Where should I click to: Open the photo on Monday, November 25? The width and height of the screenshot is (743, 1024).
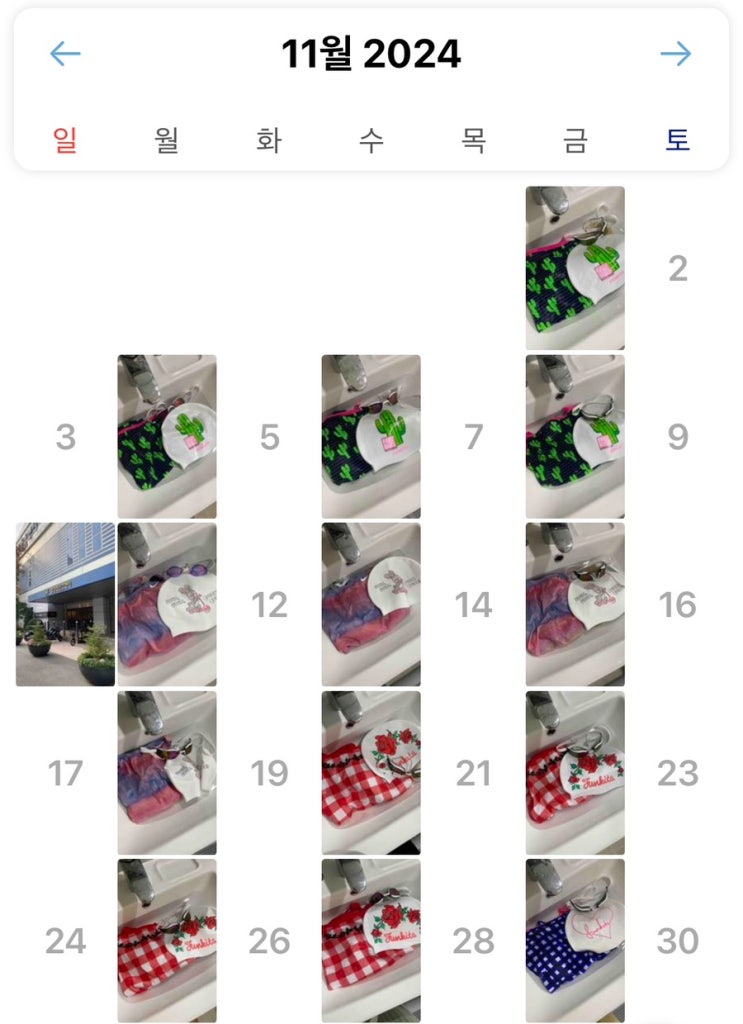pos(167,940)
